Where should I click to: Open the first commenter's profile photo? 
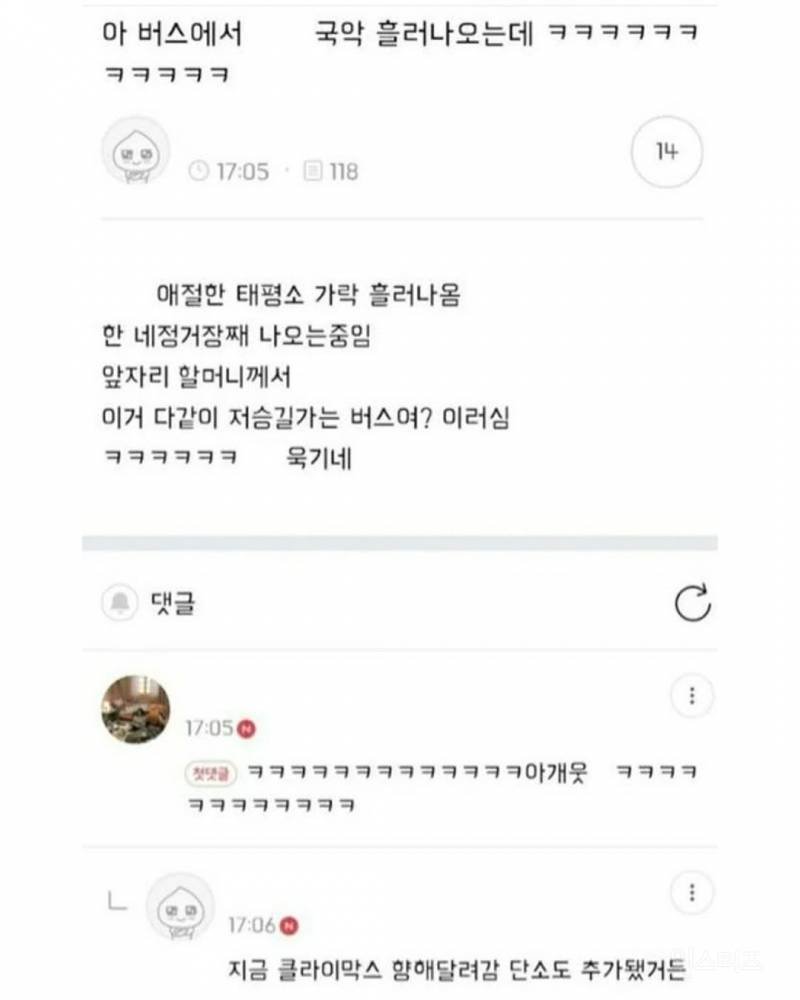(x=136, y=707)
